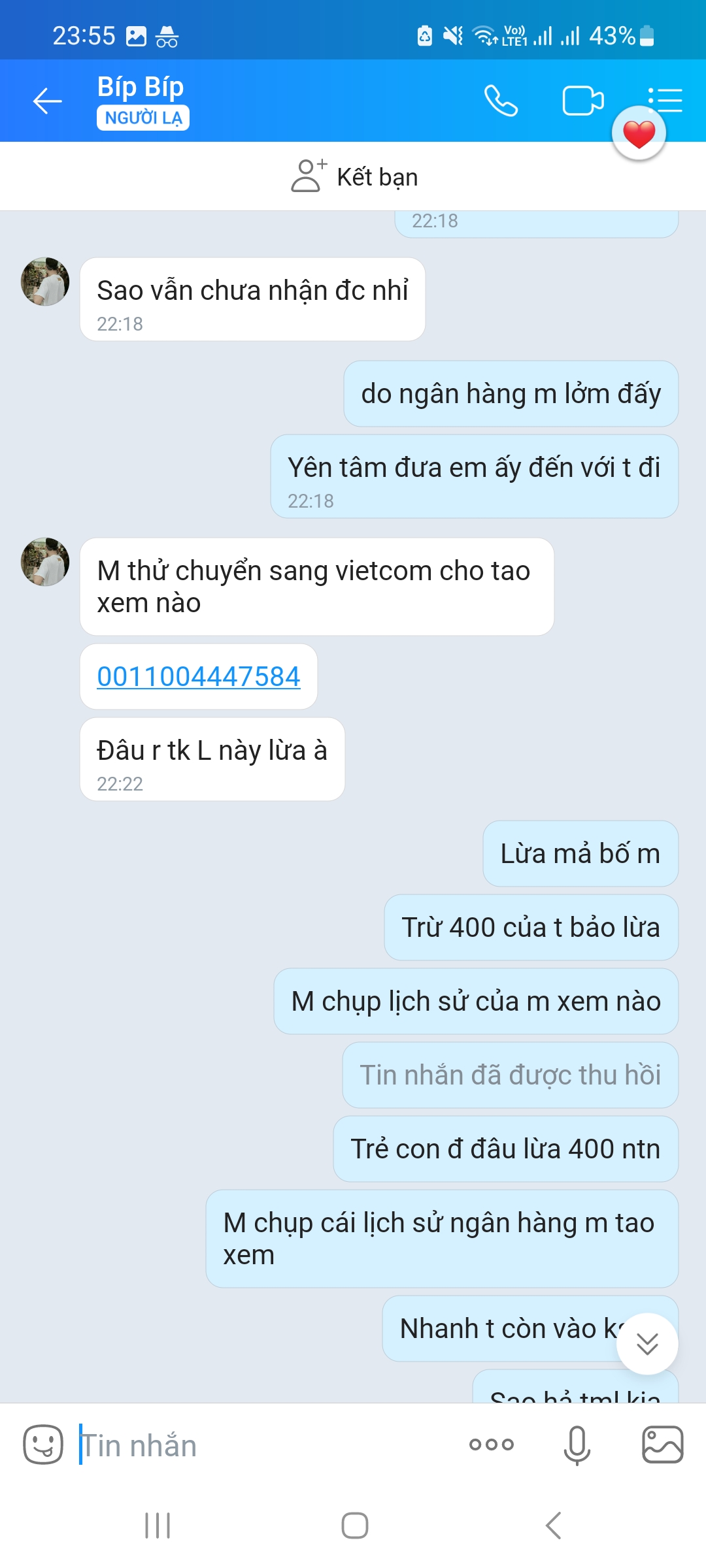This screenshot has height=1568, width=706.
Task: Go back from the Bíp Bíp chat
Action: (47, 101)
